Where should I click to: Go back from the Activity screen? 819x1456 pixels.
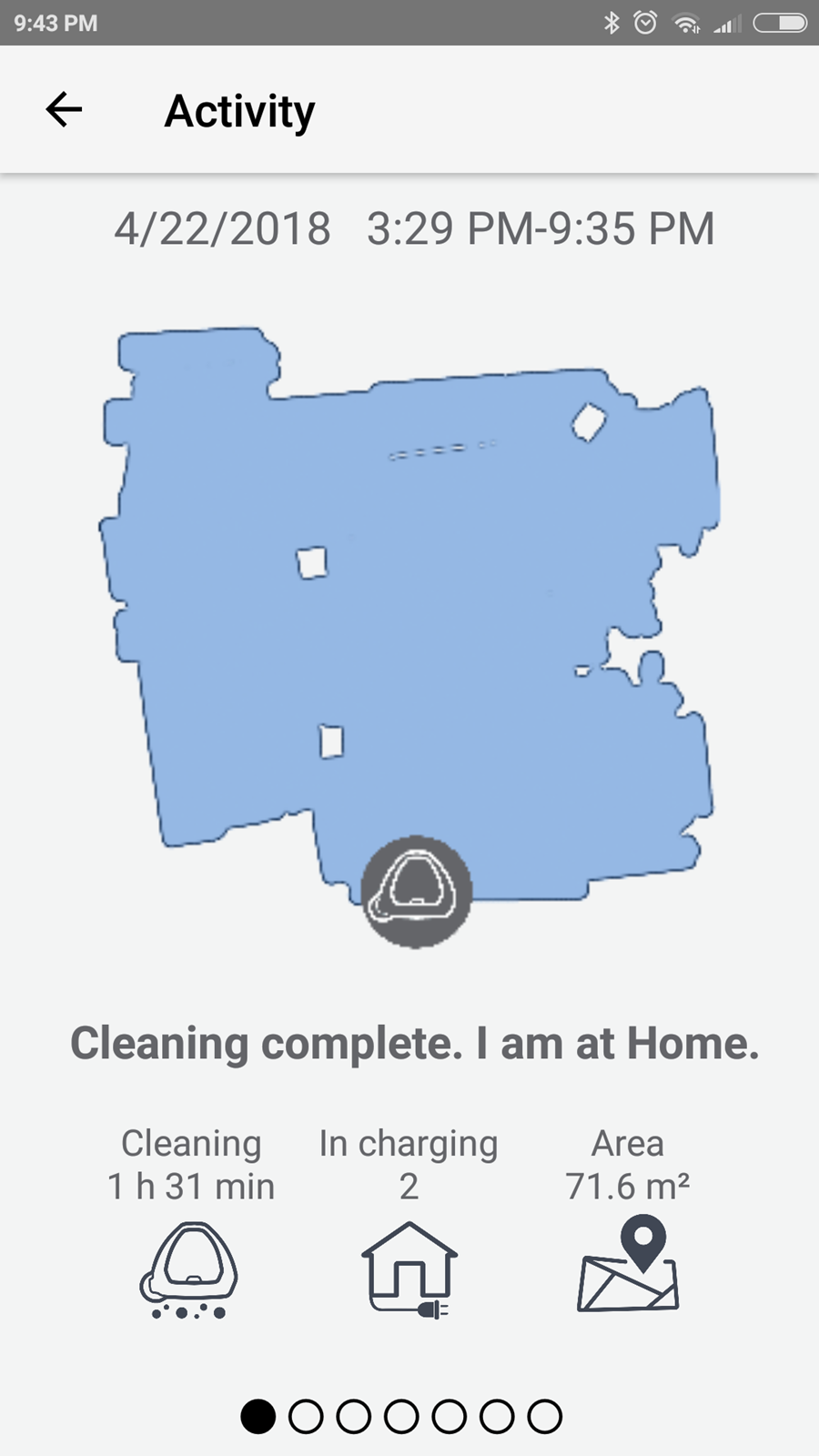point(64,110)
